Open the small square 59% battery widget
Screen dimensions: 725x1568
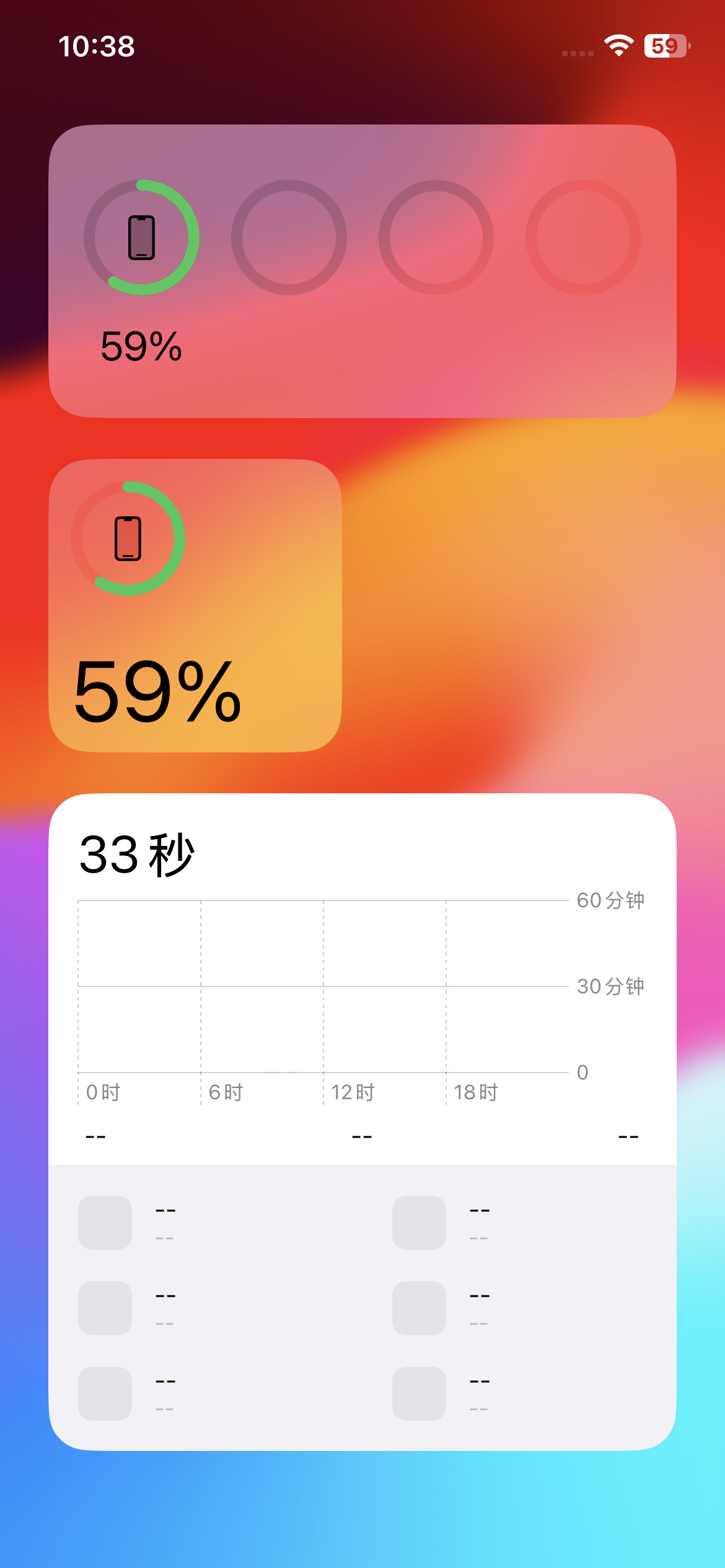coord(195,606)
